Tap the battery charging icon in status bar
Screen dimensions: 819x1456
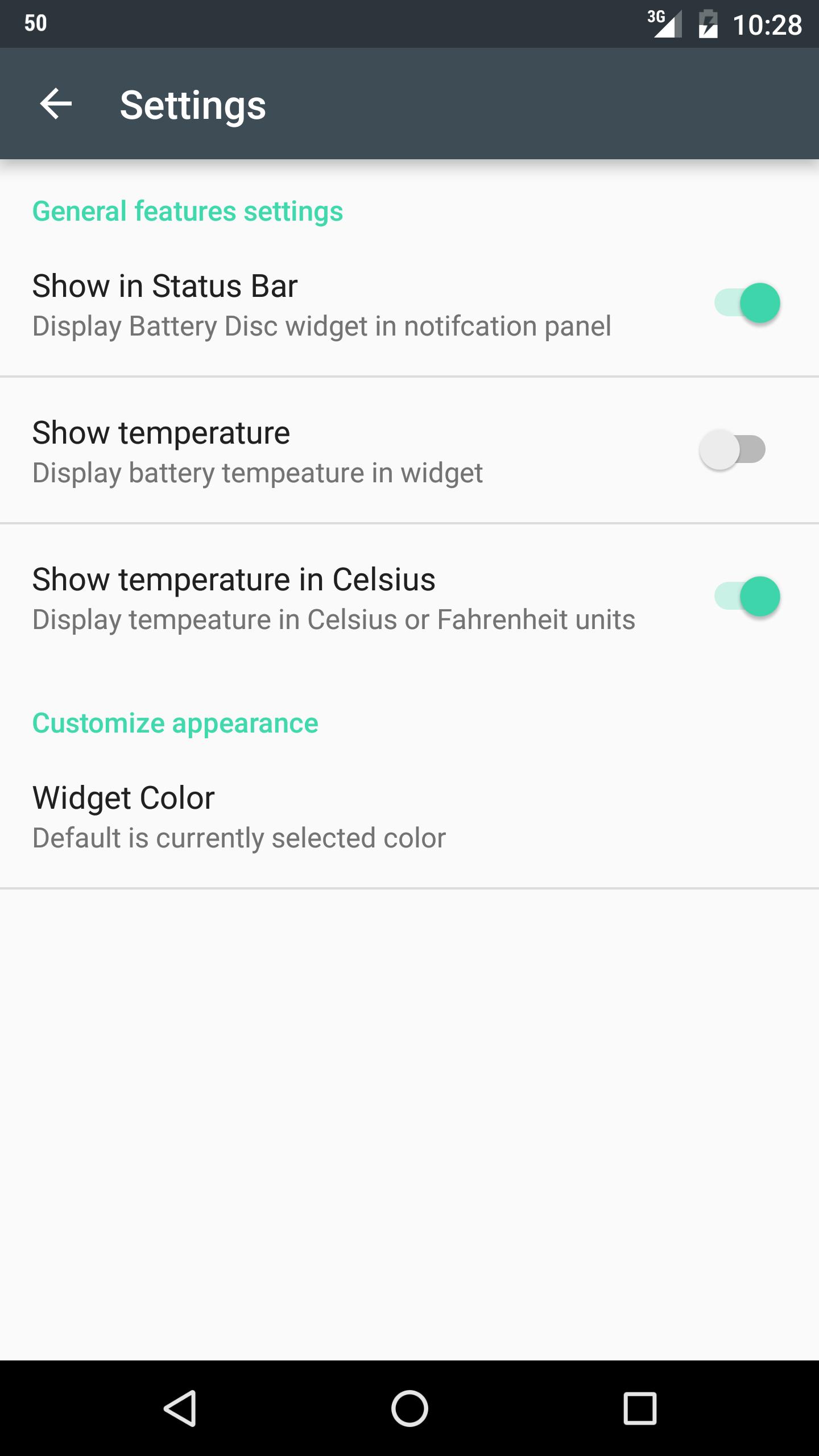coord(707,23)
